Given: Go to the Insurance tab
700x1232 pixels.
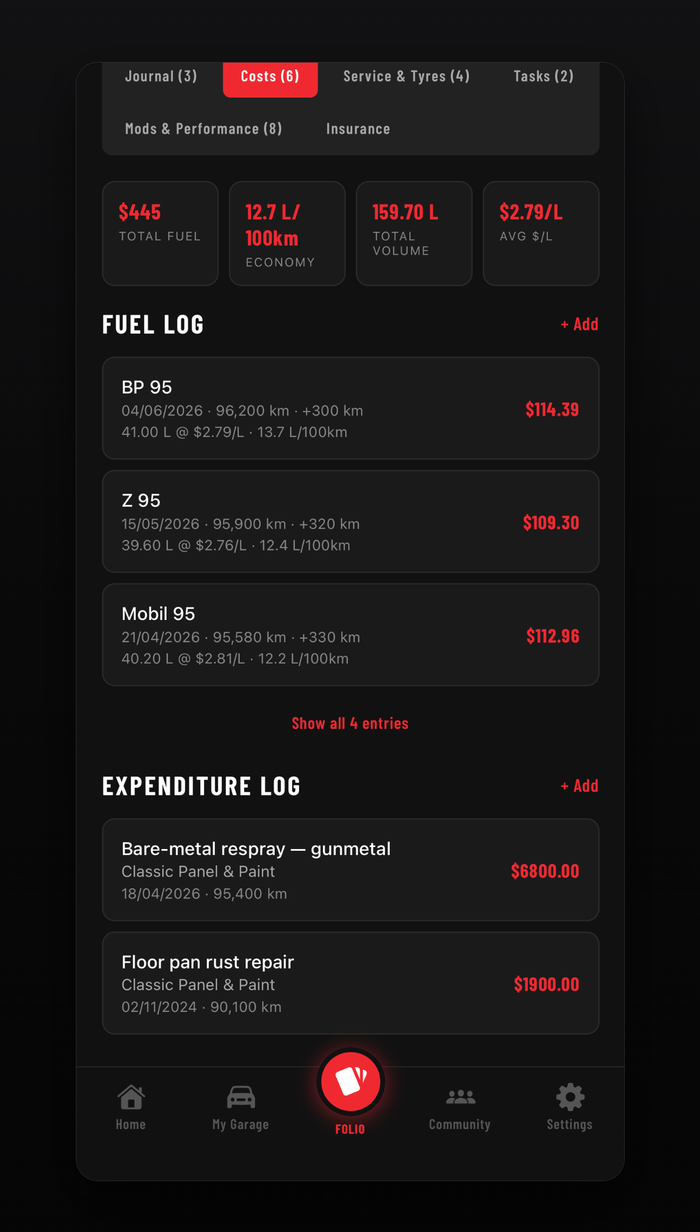Looking at the screenshot, I should pyautogui.click(x=358, y=129).
